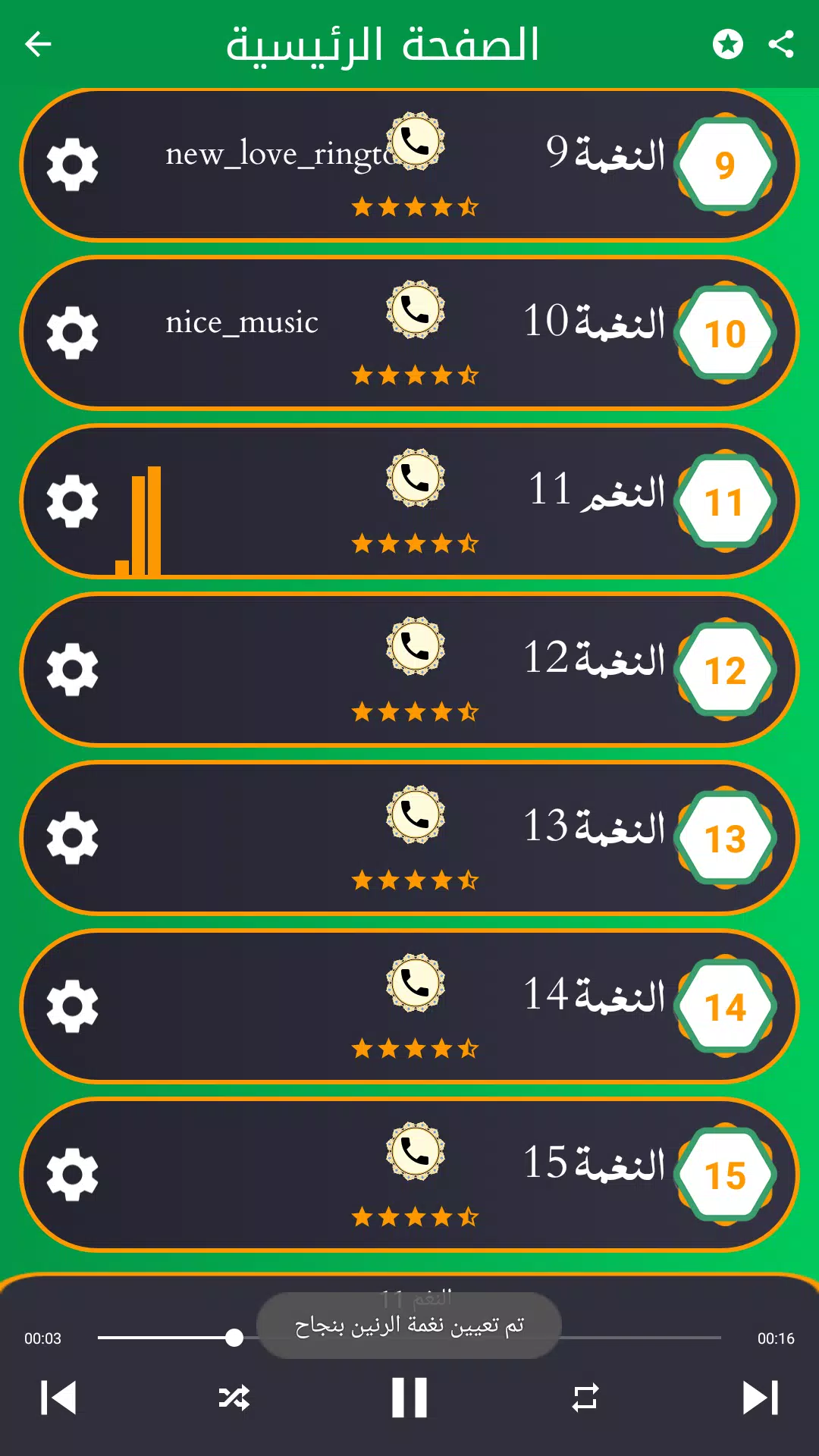Screen dimensions: 819x1456
Task: Tap the number 10 hexagon badge
Action: click(725, 334)
